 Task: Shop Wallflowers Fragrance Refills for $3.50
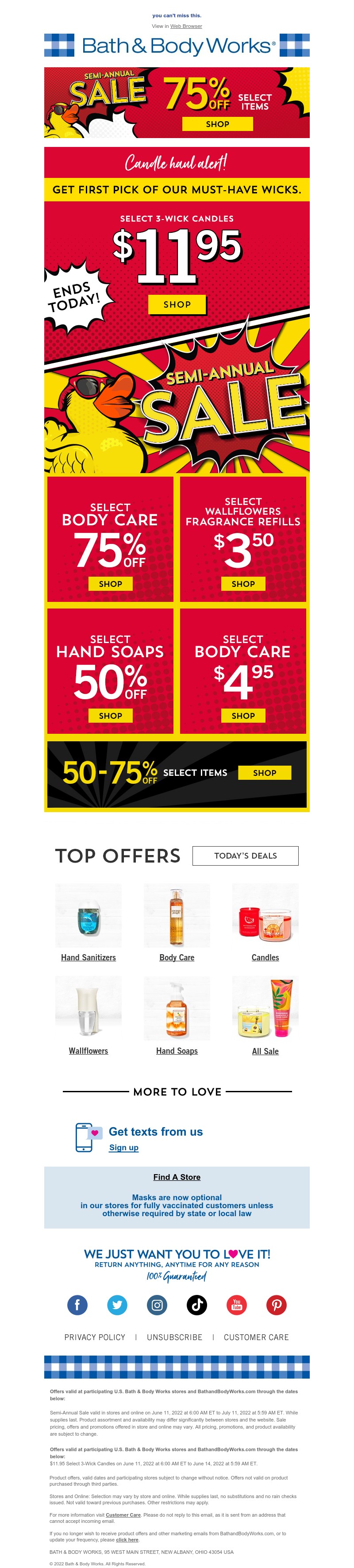pyautogui.click(x=242, y=584)
